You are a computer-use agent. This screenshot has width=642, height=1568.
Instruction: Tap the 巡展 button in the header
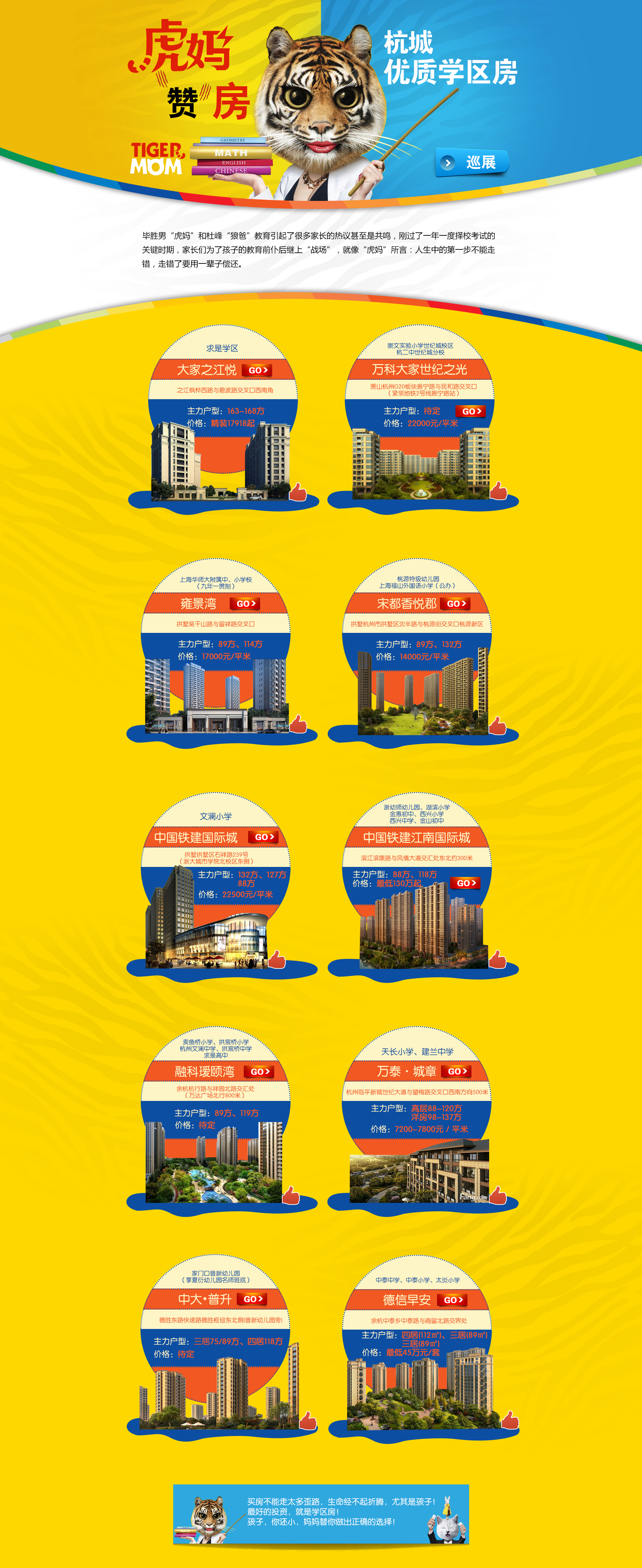[x=472, y=162]
